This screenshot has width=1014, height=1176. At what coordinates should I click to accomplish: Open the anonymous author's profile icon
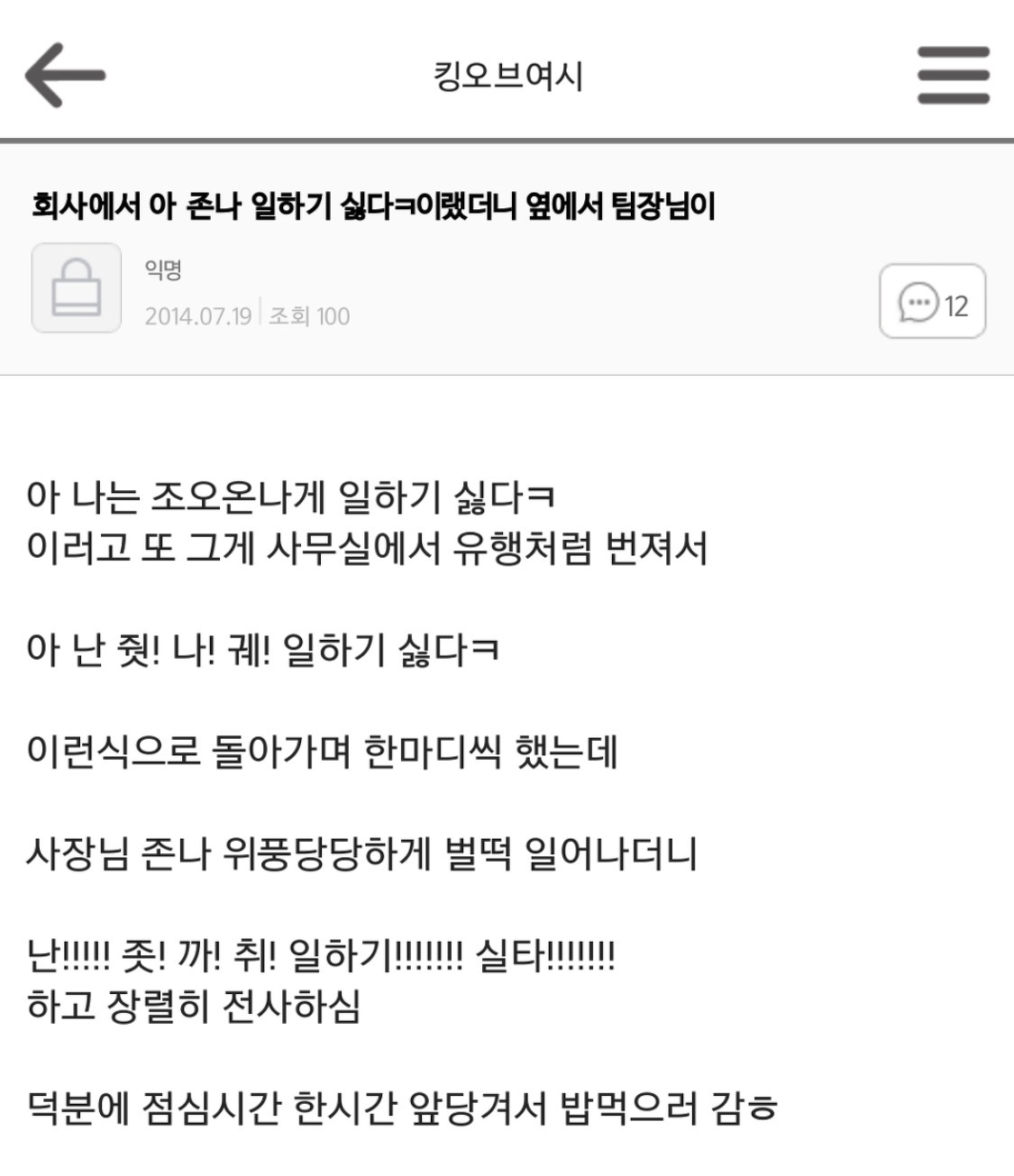click(x=77, y=287)
